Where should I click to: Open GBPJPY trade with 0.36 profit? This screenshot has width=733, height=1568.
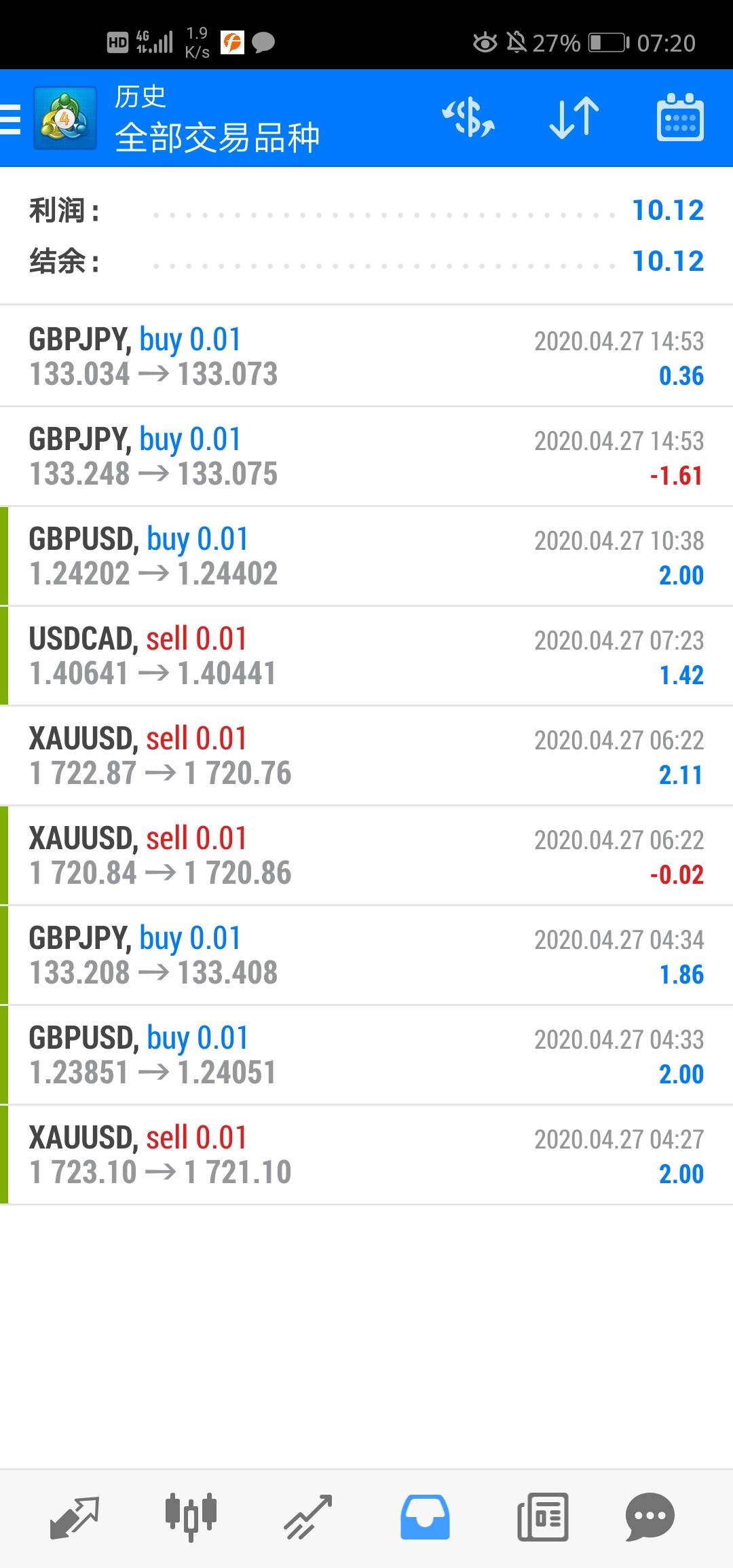366,356
